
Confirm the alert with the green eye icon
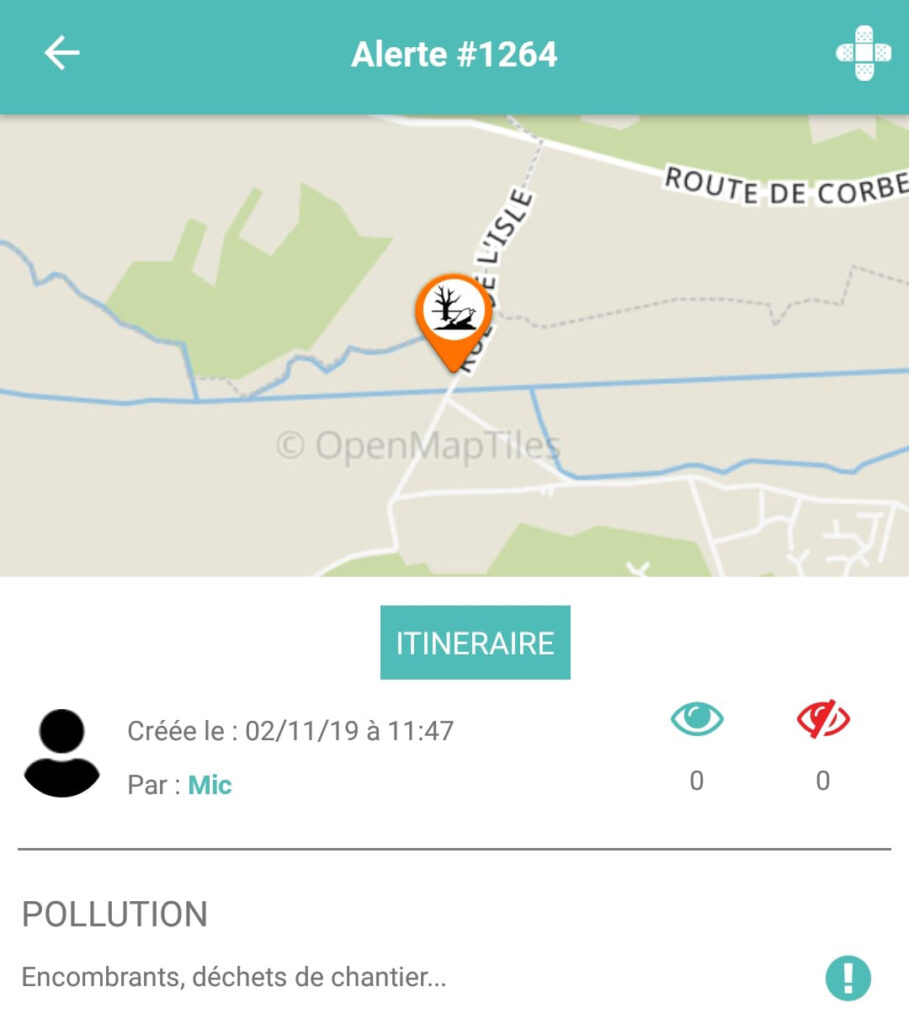[x=697, y=719]
